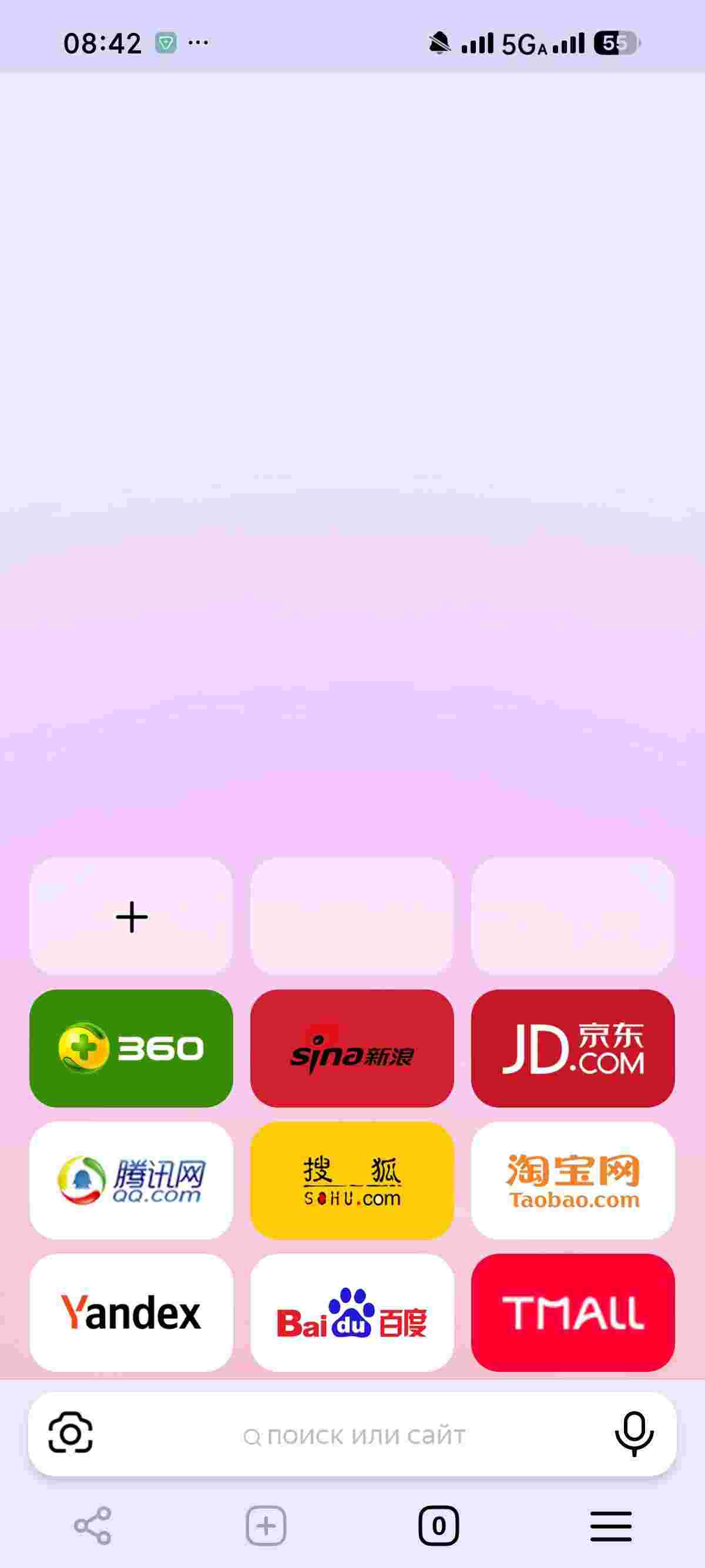Add a new shortcut tile
The height and width of the screenshot is (1568, 705).
point(132,917)
